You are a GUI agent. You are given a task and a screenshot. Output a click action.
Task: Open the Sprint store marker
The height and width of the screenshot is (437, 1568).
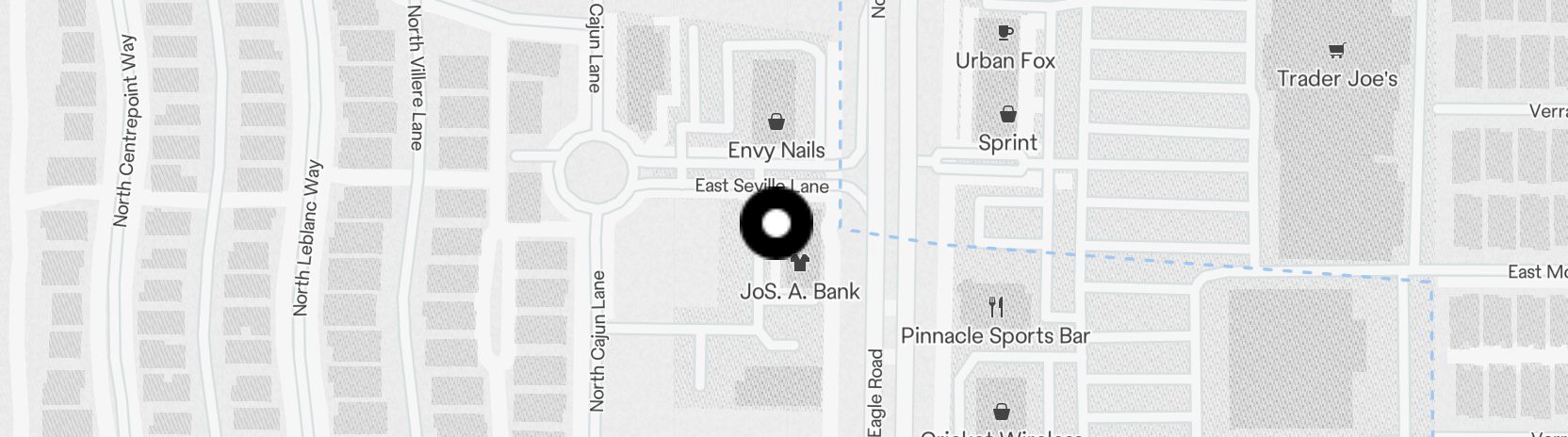(1007, 115)
